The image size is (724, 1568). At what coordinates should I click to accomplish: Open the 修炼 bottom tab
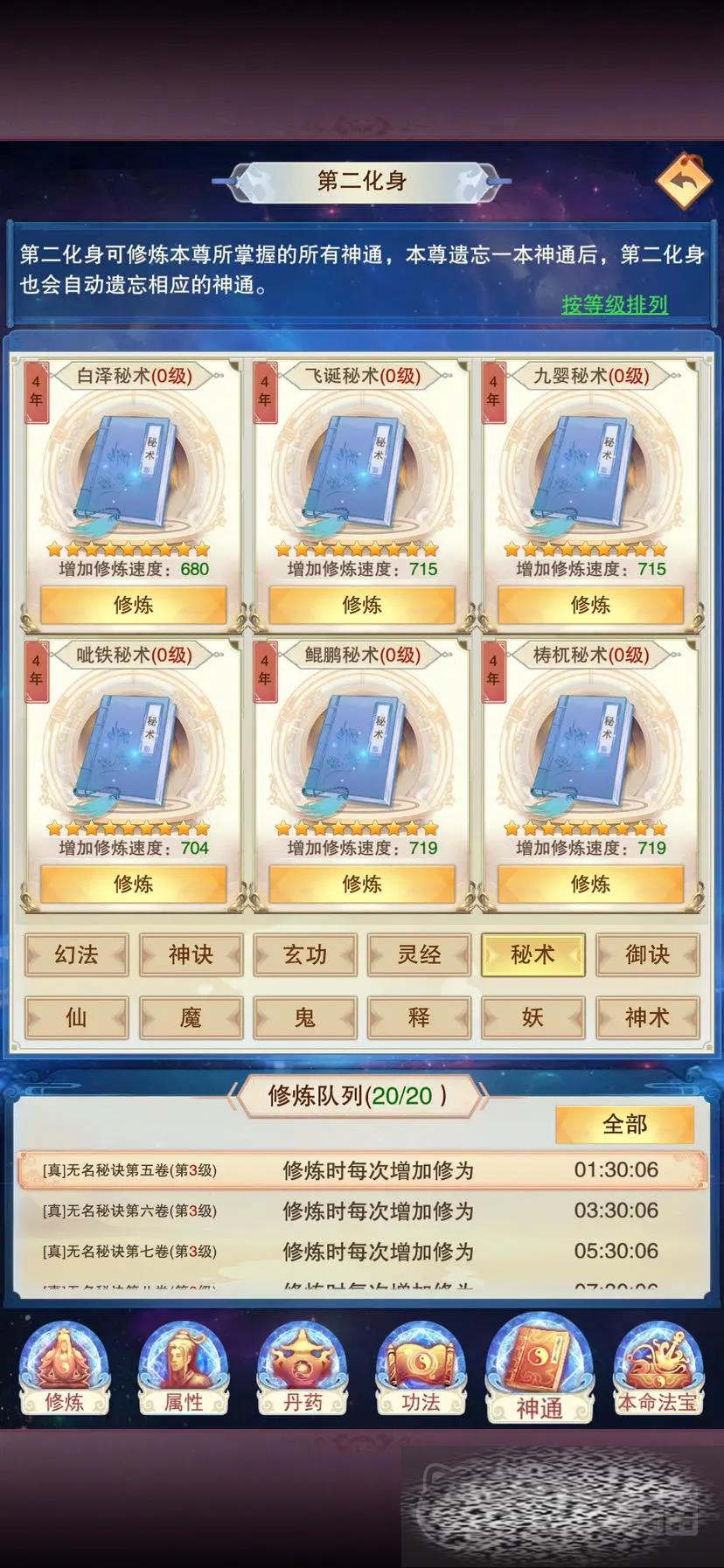tap(64, 1370)
